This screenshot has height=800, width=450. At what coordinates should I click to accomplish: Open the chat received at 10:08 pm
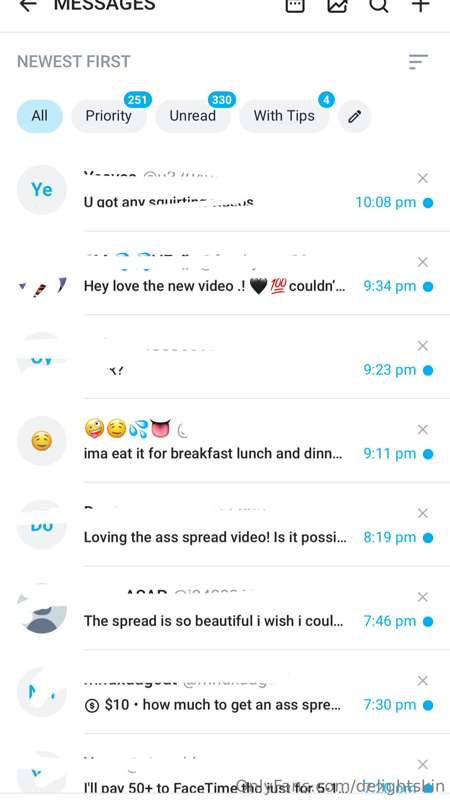(225, 190)
